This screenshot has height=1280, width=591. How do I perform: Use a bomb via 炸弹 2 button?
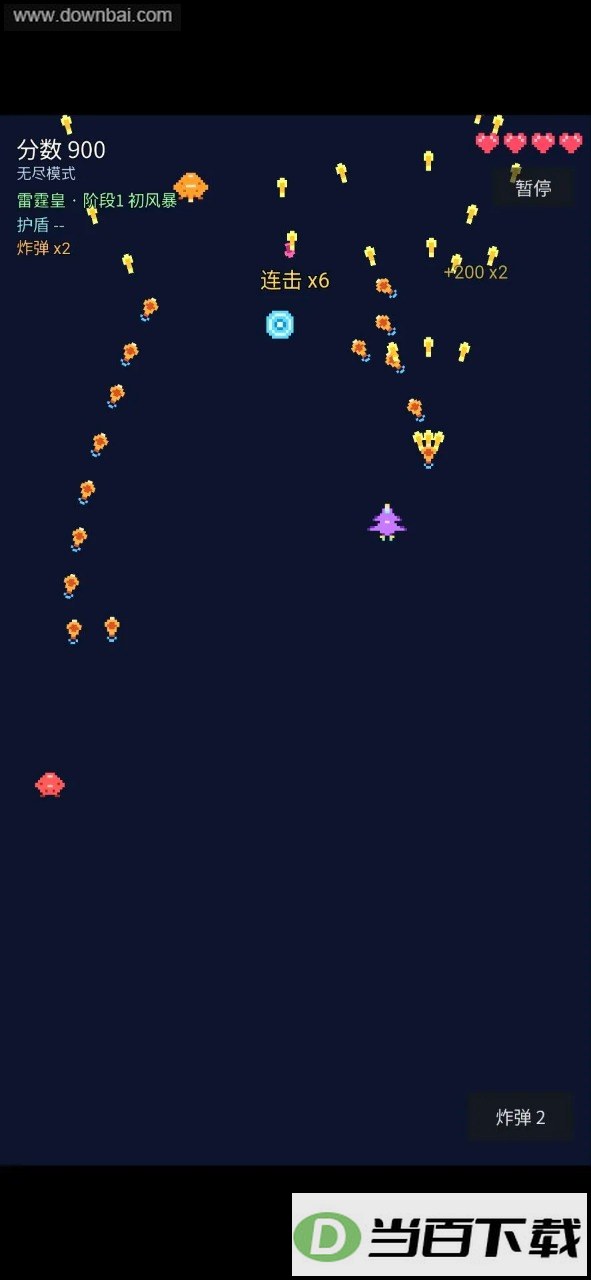click(520, 1117)
